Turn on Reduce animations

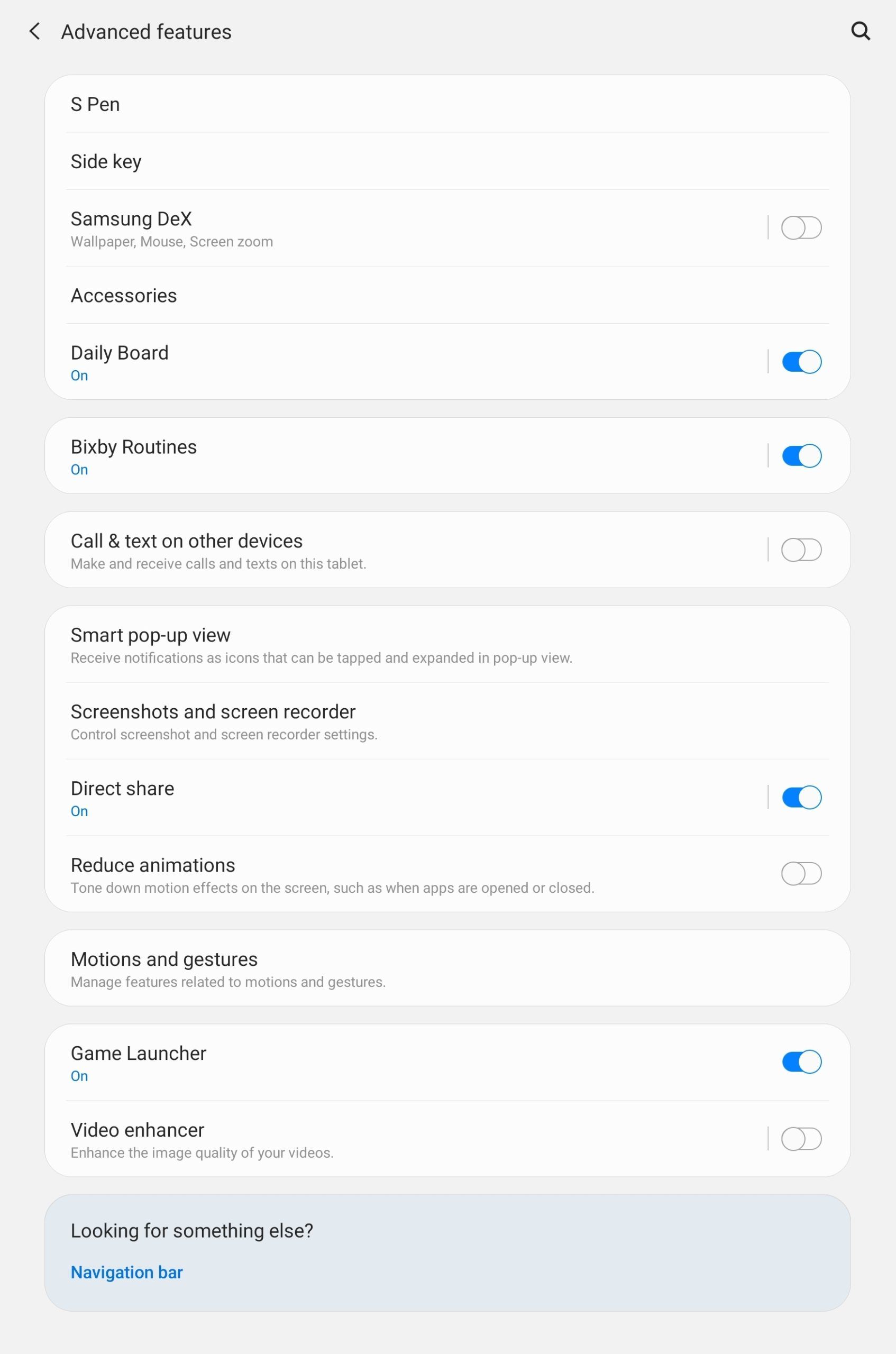(801, 874)
